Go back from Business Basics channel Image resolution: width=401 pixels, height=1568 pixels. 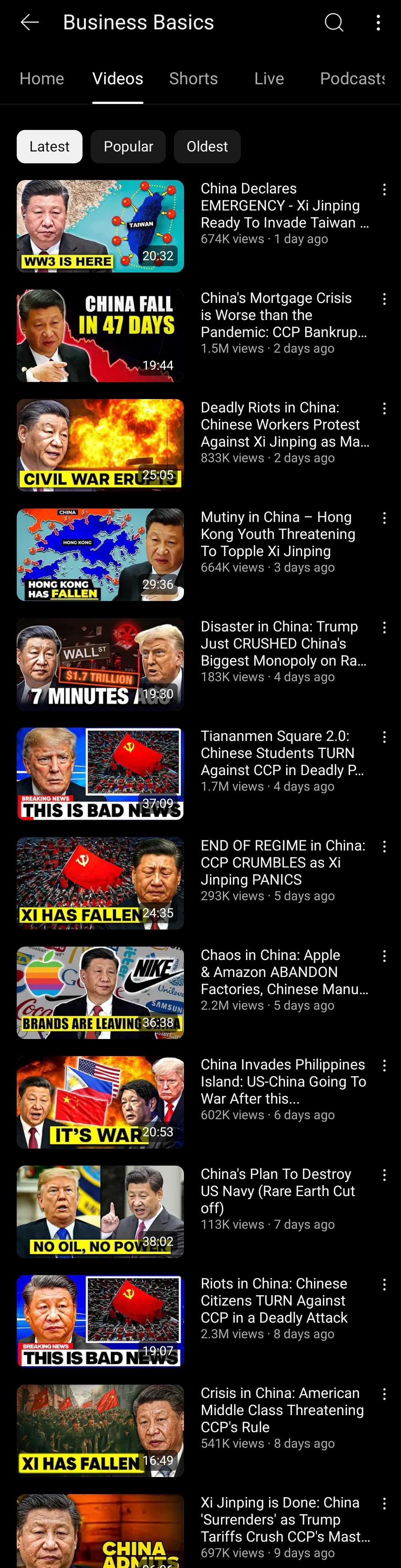point(29,23)
